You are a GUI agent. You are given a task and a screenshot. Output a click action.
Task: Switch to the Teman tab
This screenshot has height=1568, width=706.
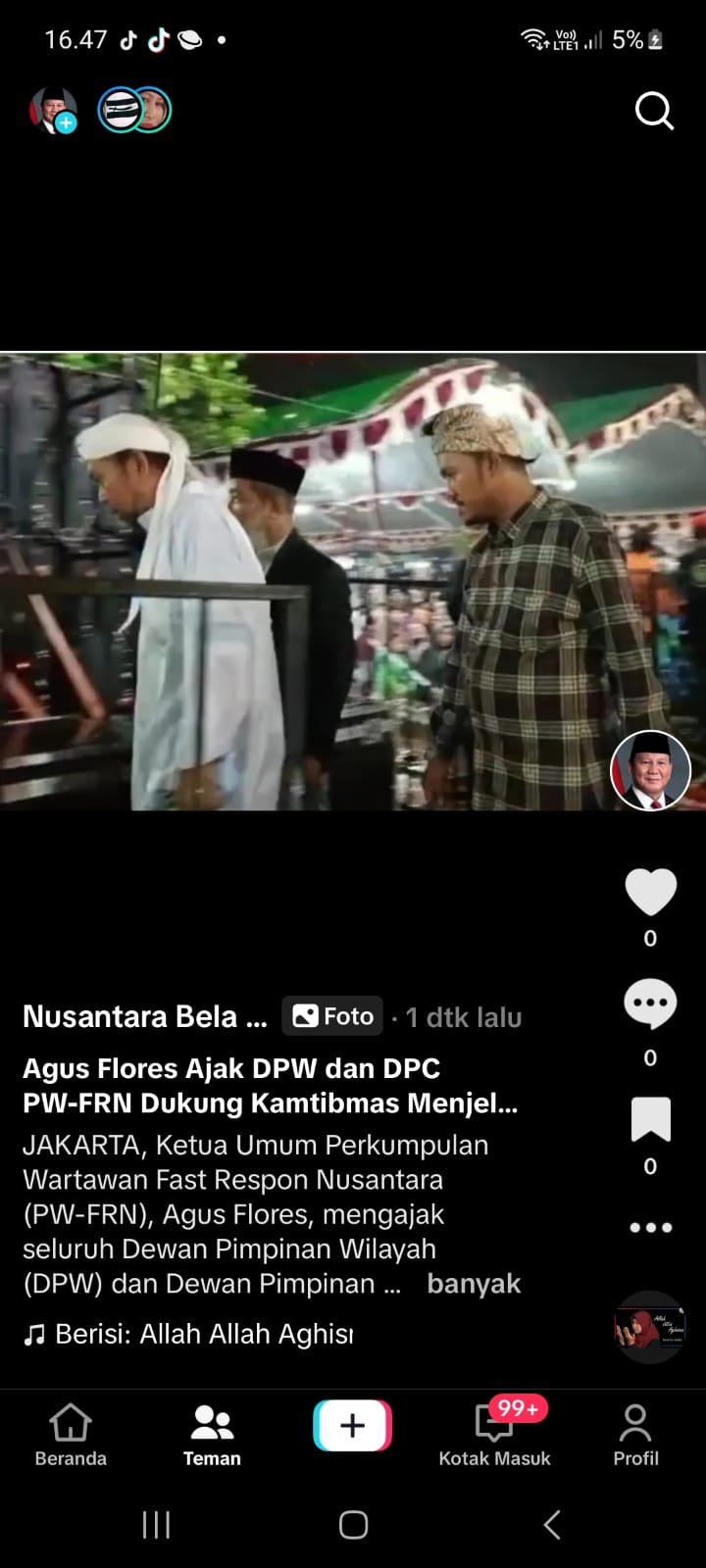click(212, 1435)
